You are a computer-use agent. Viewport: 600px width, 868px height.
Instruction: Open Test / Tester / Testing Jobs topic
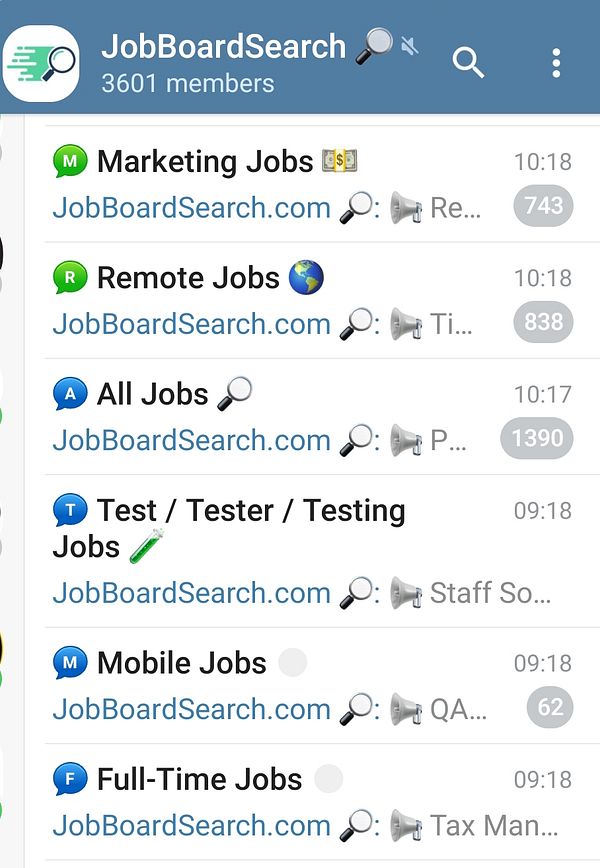click(310, 550)
